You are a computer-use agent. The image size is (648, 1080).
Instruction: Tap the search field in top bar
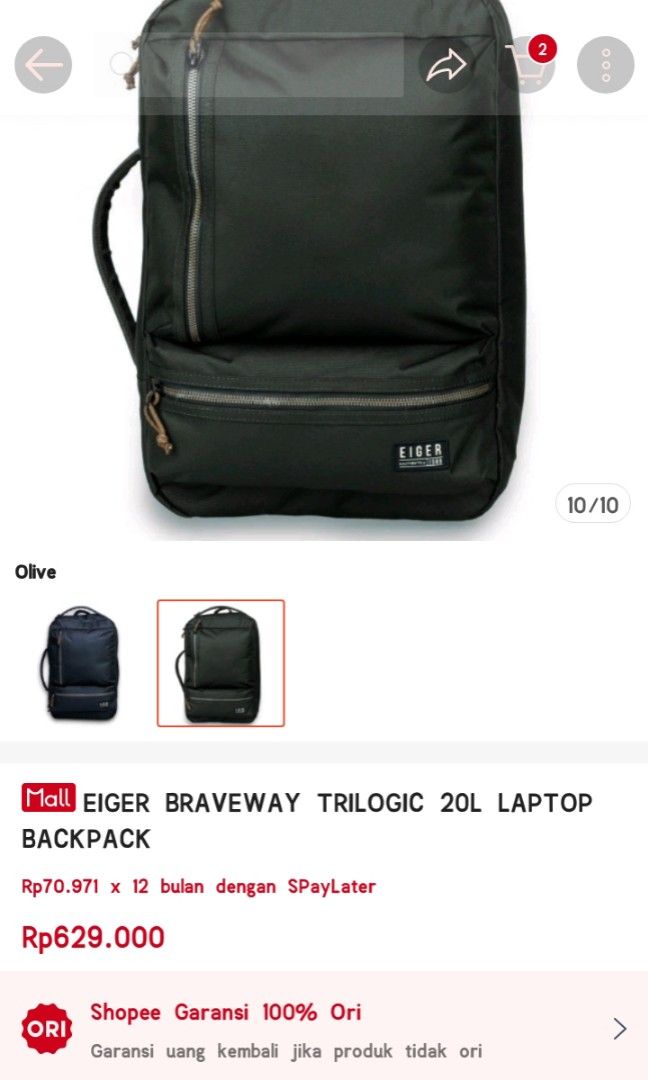click(250, 65)
